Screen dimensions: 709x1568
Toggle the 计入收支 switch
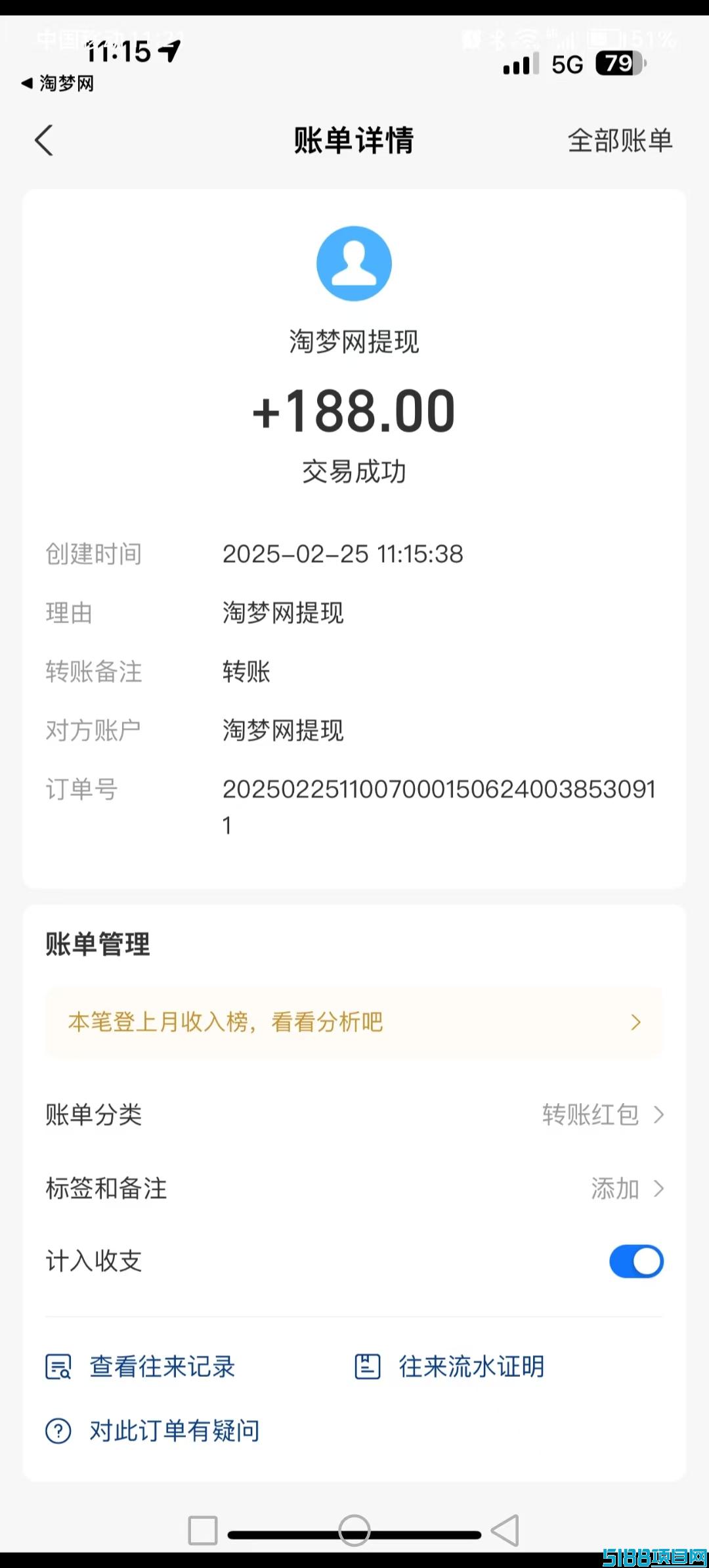click(x=635, y=1261)
